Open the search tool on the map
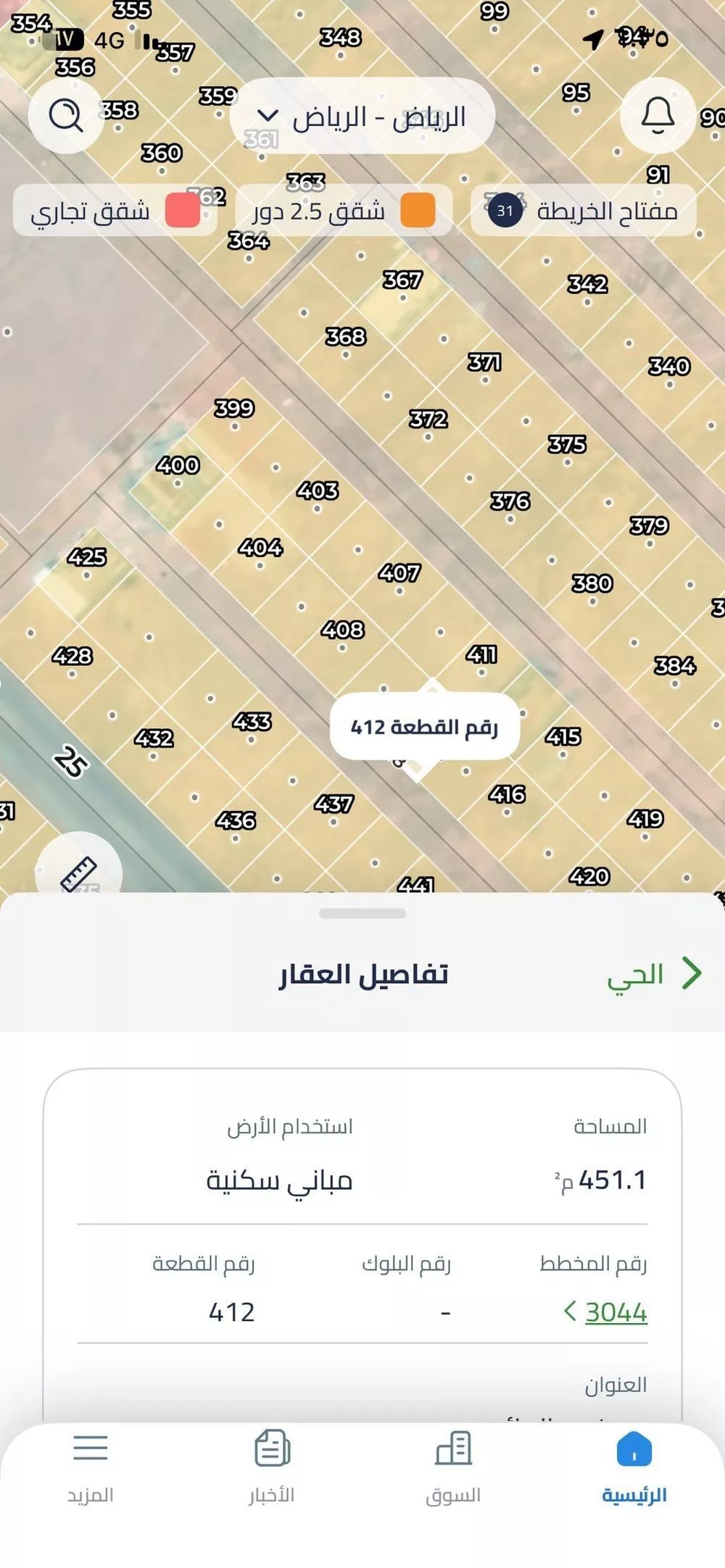The width and height of the screenshot is (725, 1568). [x=65, y=114]
